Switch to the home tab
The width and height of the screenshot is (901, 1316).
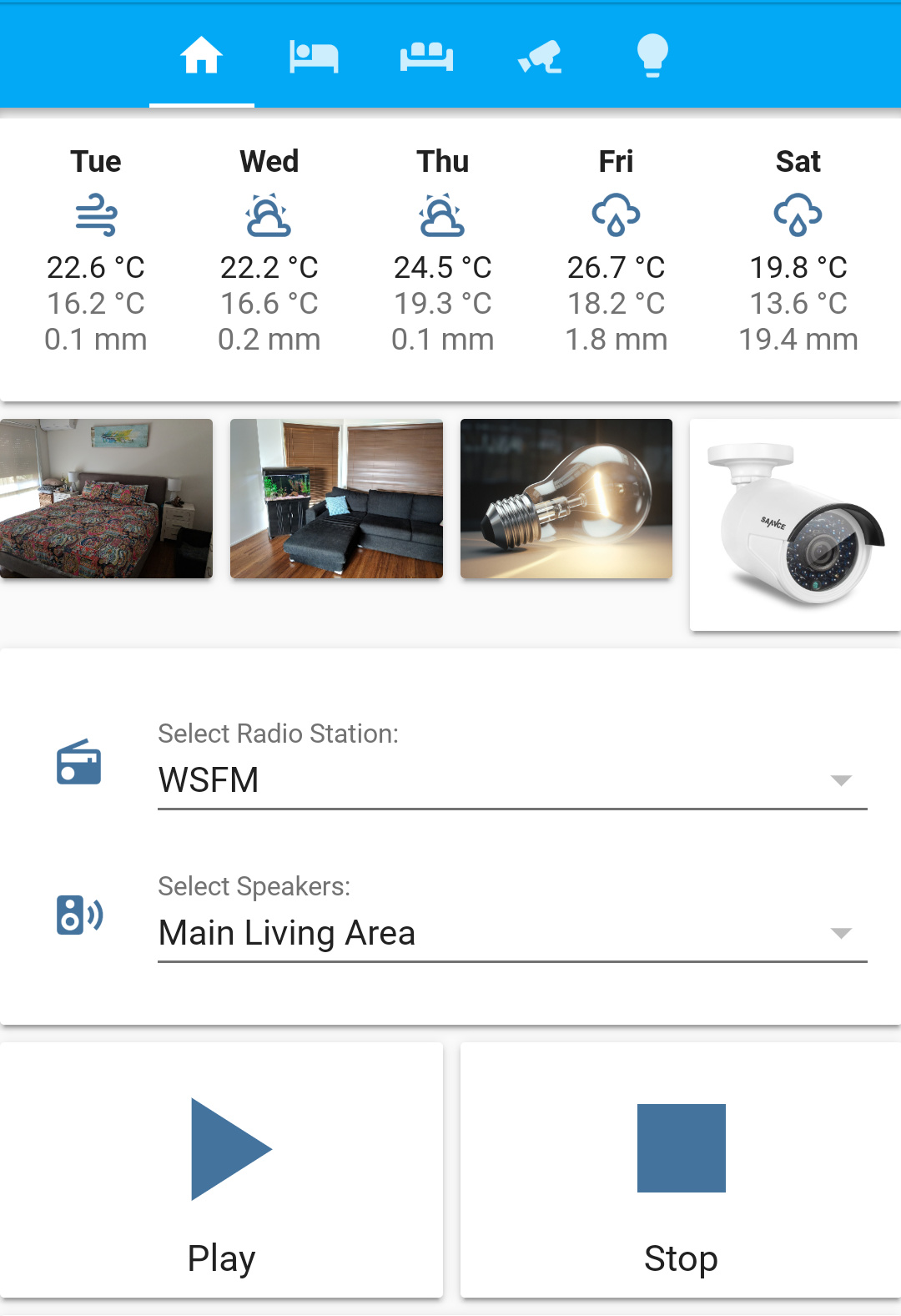pos(202,56)
